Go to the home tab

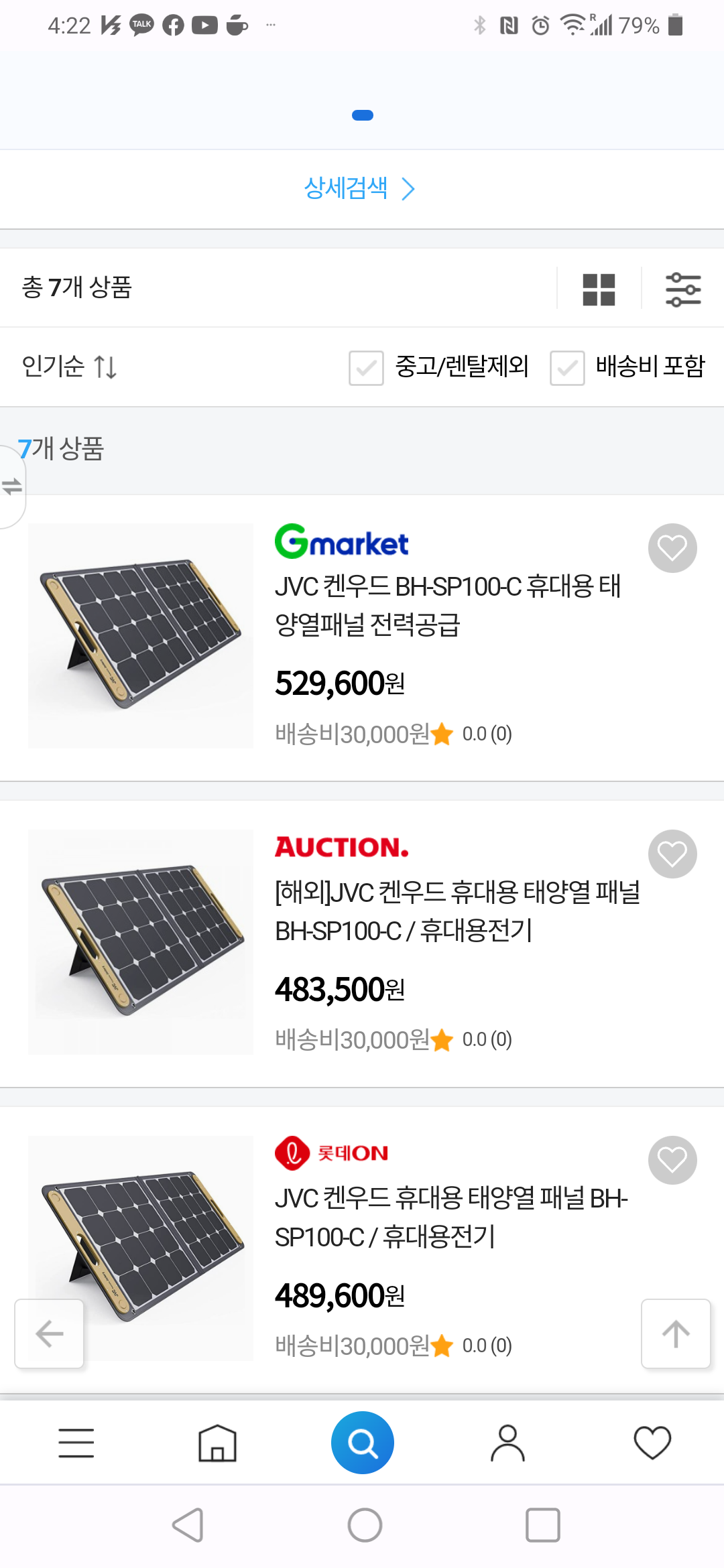217,1443
